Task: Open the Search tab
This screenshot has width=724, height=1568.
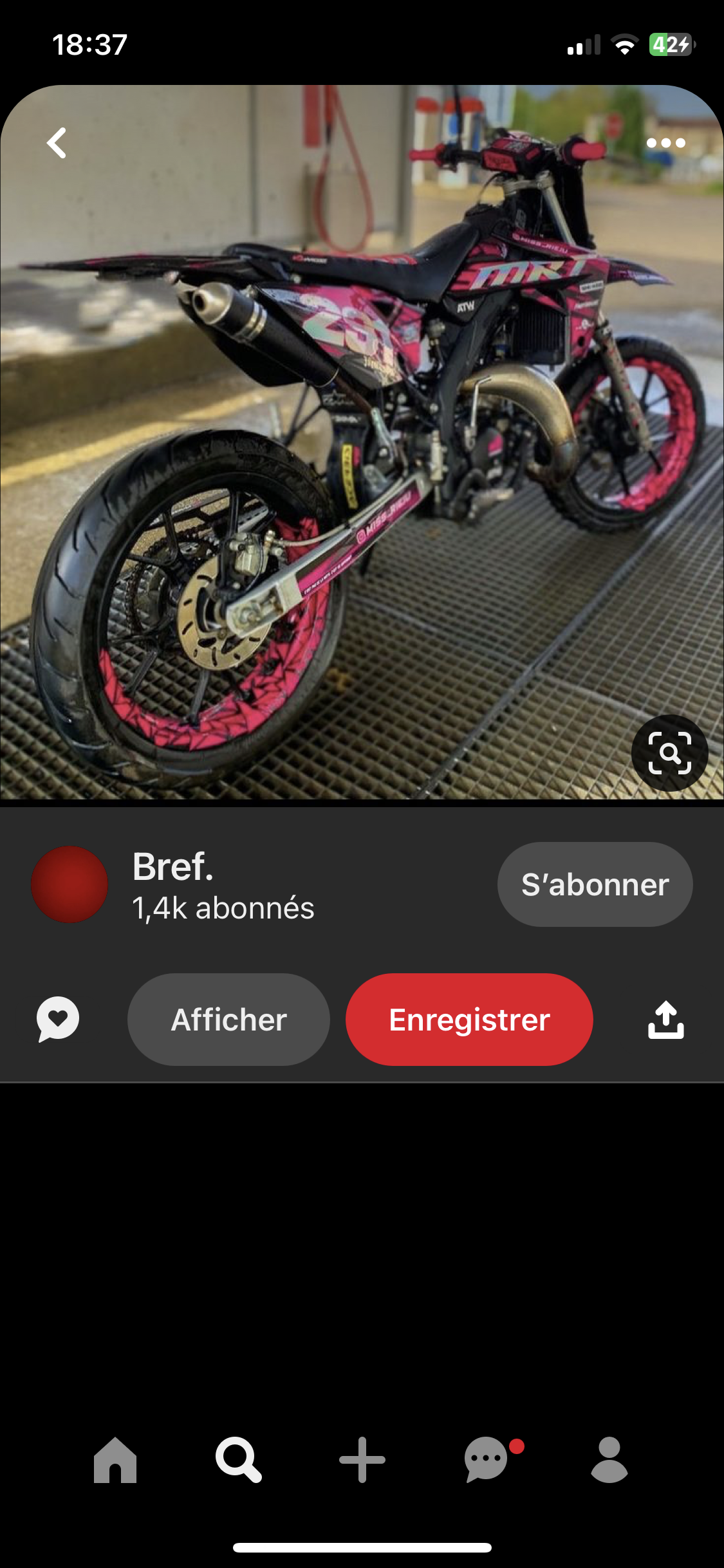Action: coord(239,1460)
